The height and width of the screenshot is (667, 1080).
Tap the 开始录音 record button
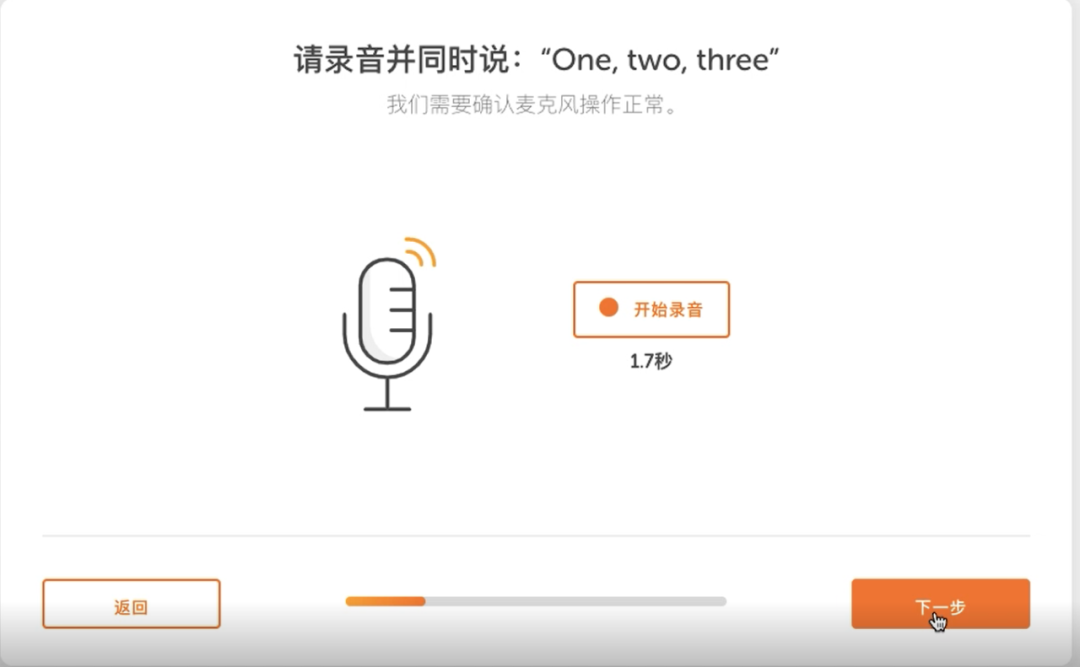pyautogui.click(x=651, y=309)
